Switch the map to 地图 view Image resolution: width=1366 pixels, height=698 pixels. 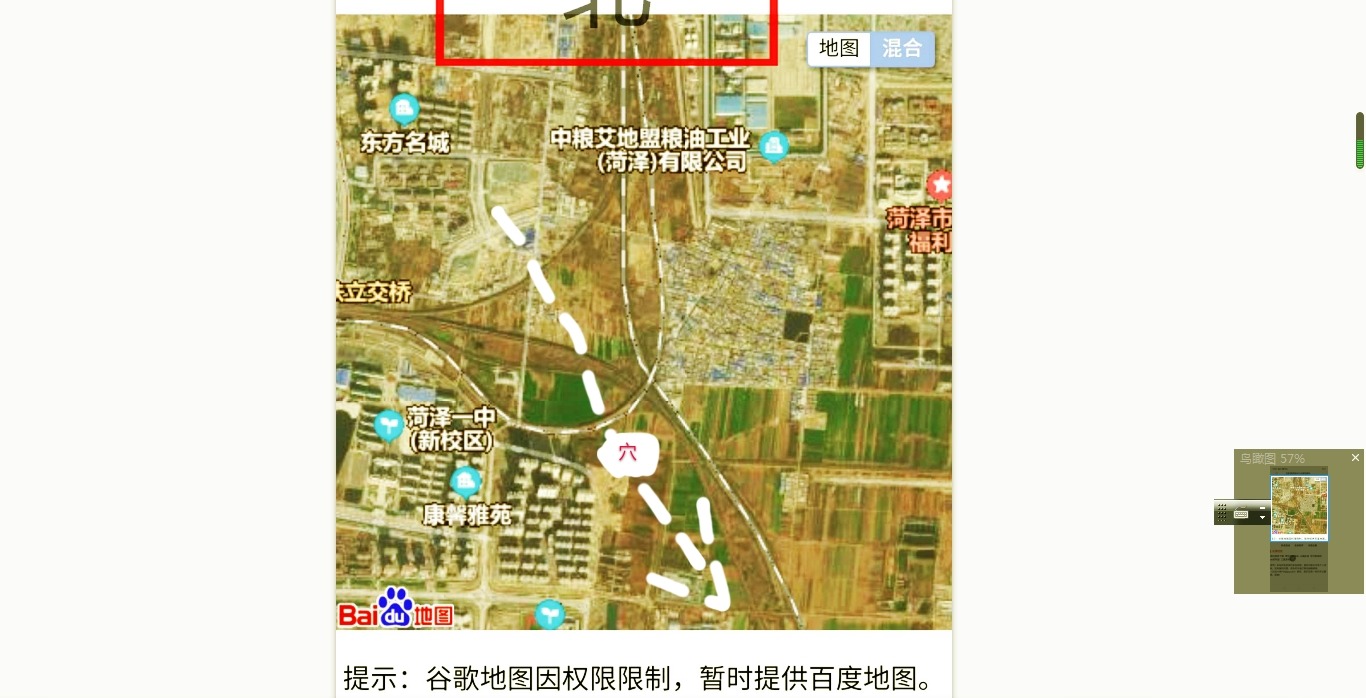coord(838,48)
